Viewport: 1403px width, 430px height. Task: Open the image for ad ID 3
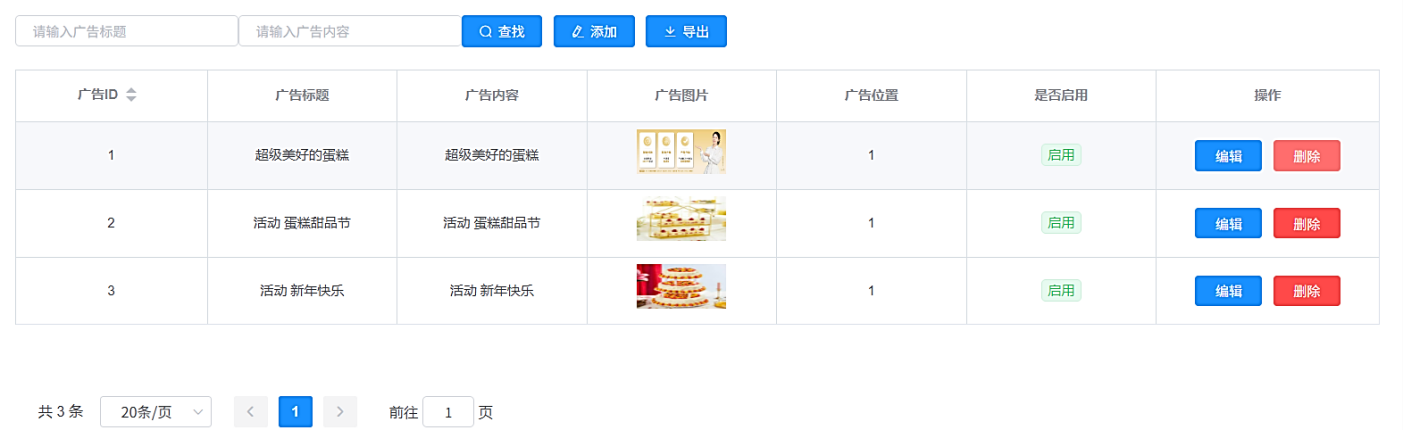pos(681,286)
